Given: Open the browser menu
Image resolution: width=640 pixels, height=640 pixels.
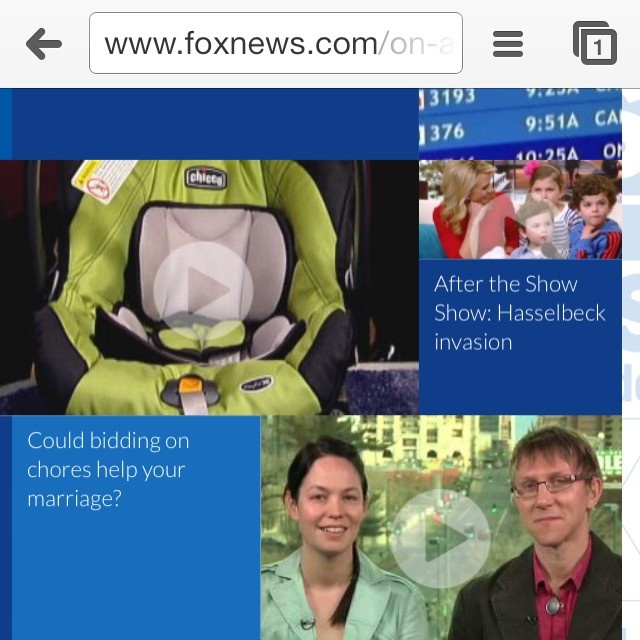Looking at the screenshot, I should [x=508, y=43].
